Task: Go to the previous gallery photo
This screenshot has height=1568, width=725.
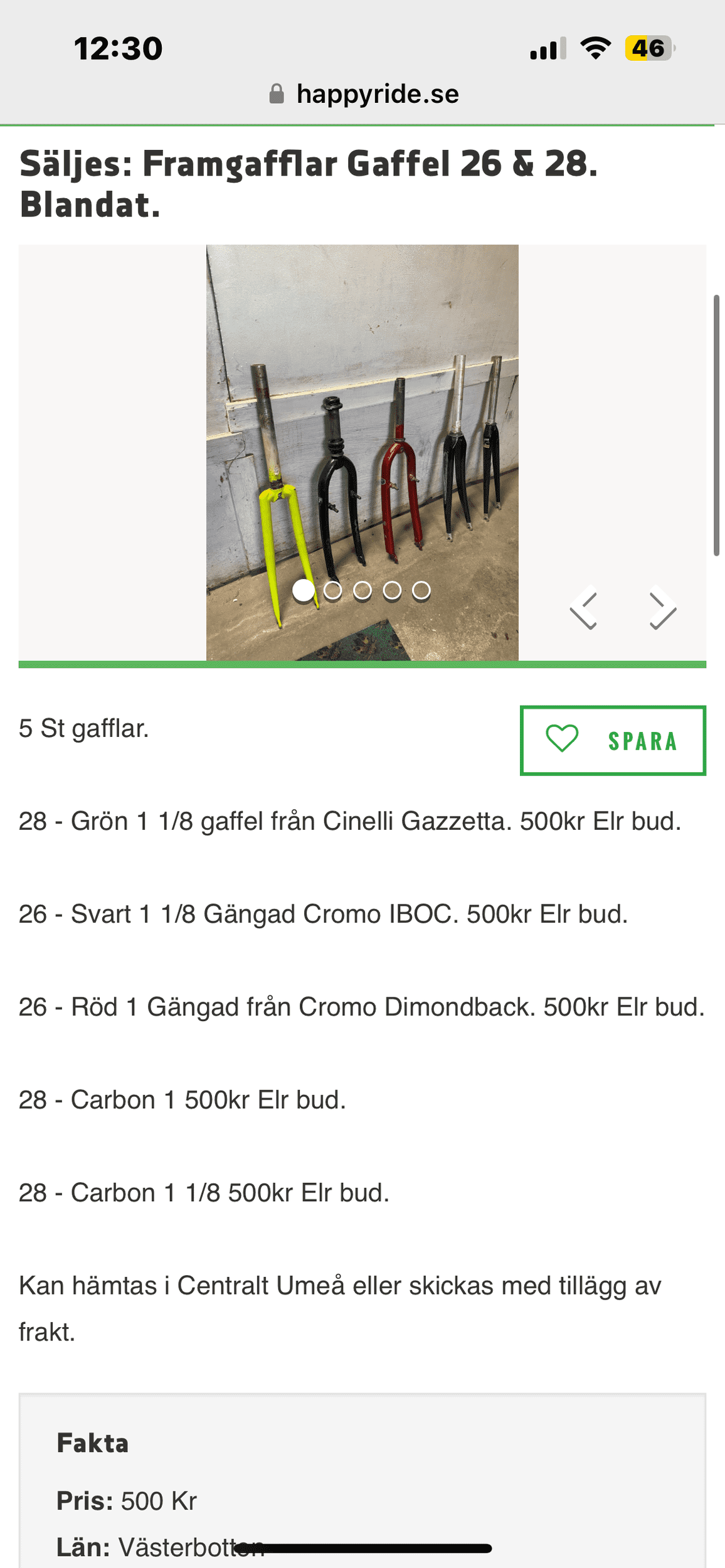Action: click(x=584, y=608)
